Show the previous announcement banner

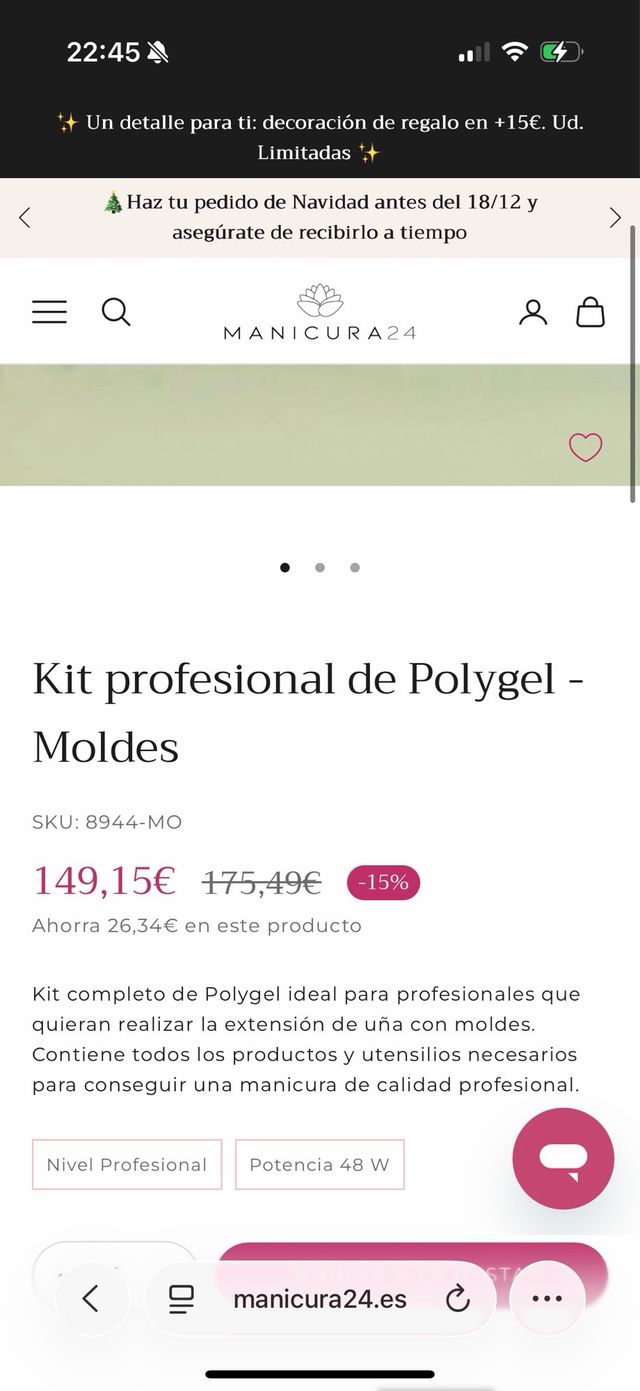coord(25,217)
